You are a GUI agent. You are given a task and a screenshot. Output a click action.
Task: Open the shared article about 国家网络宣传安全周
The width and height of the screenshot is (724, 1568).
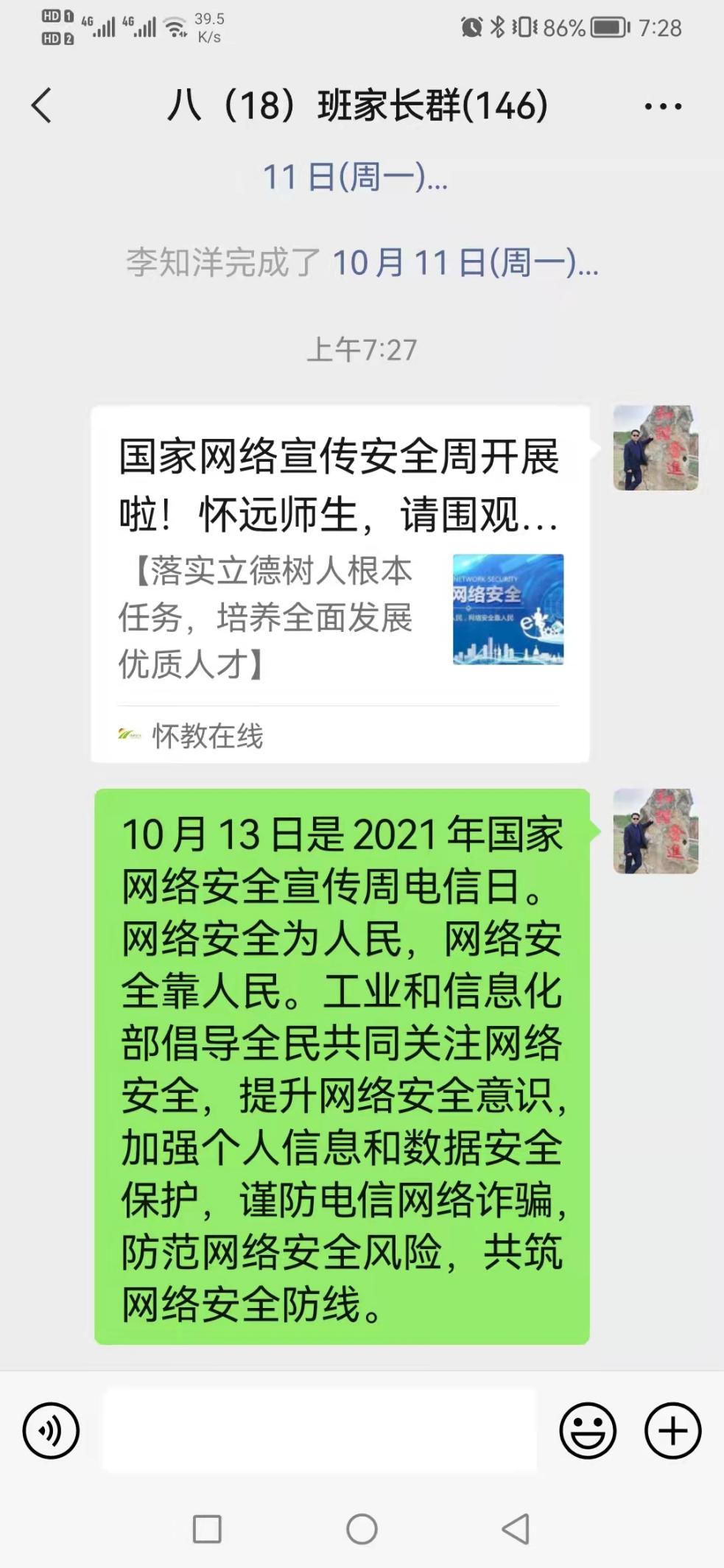click(x=340, y=583)
